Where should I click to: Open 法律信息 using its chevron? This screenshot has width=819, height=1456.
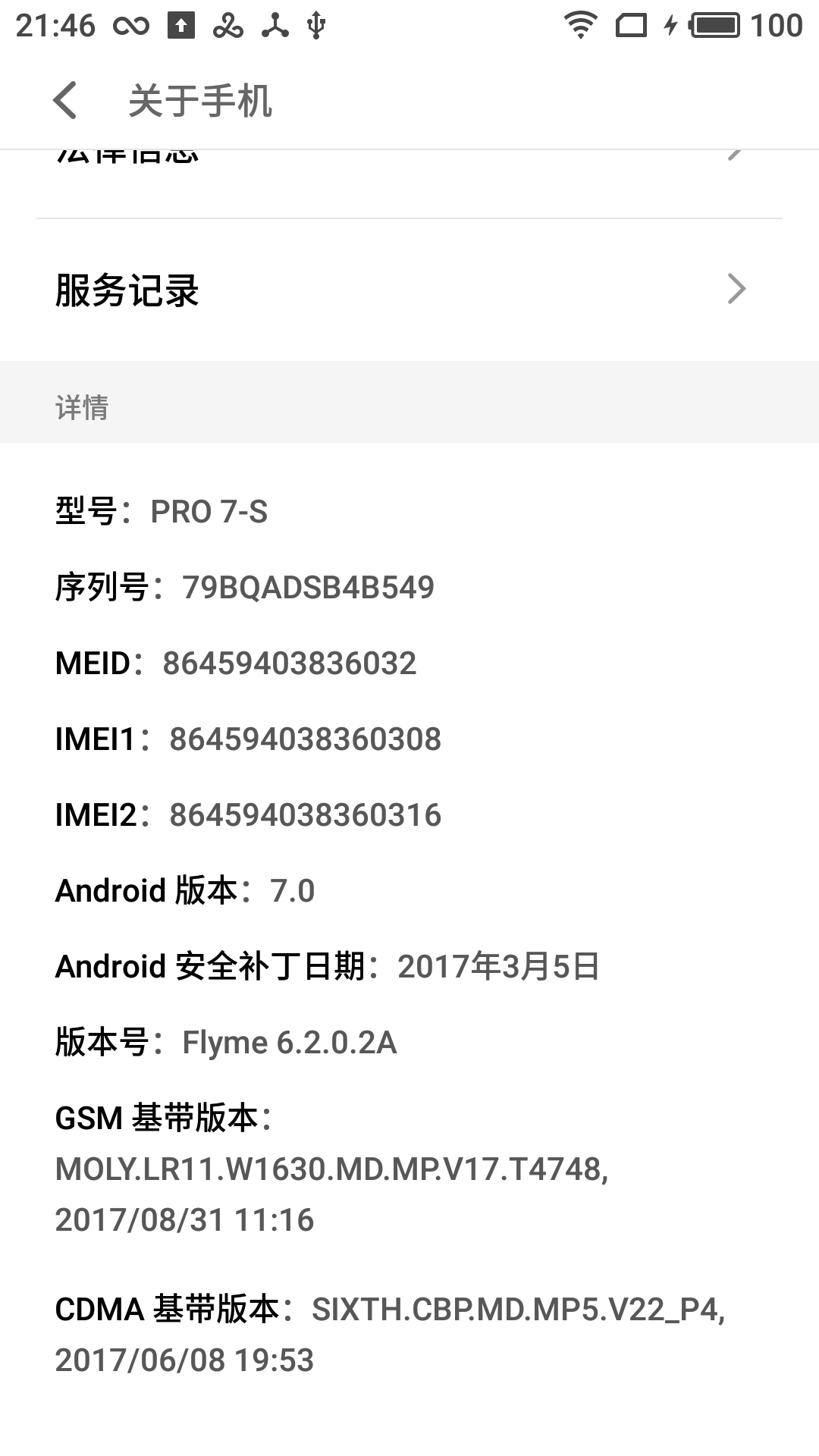736,155
